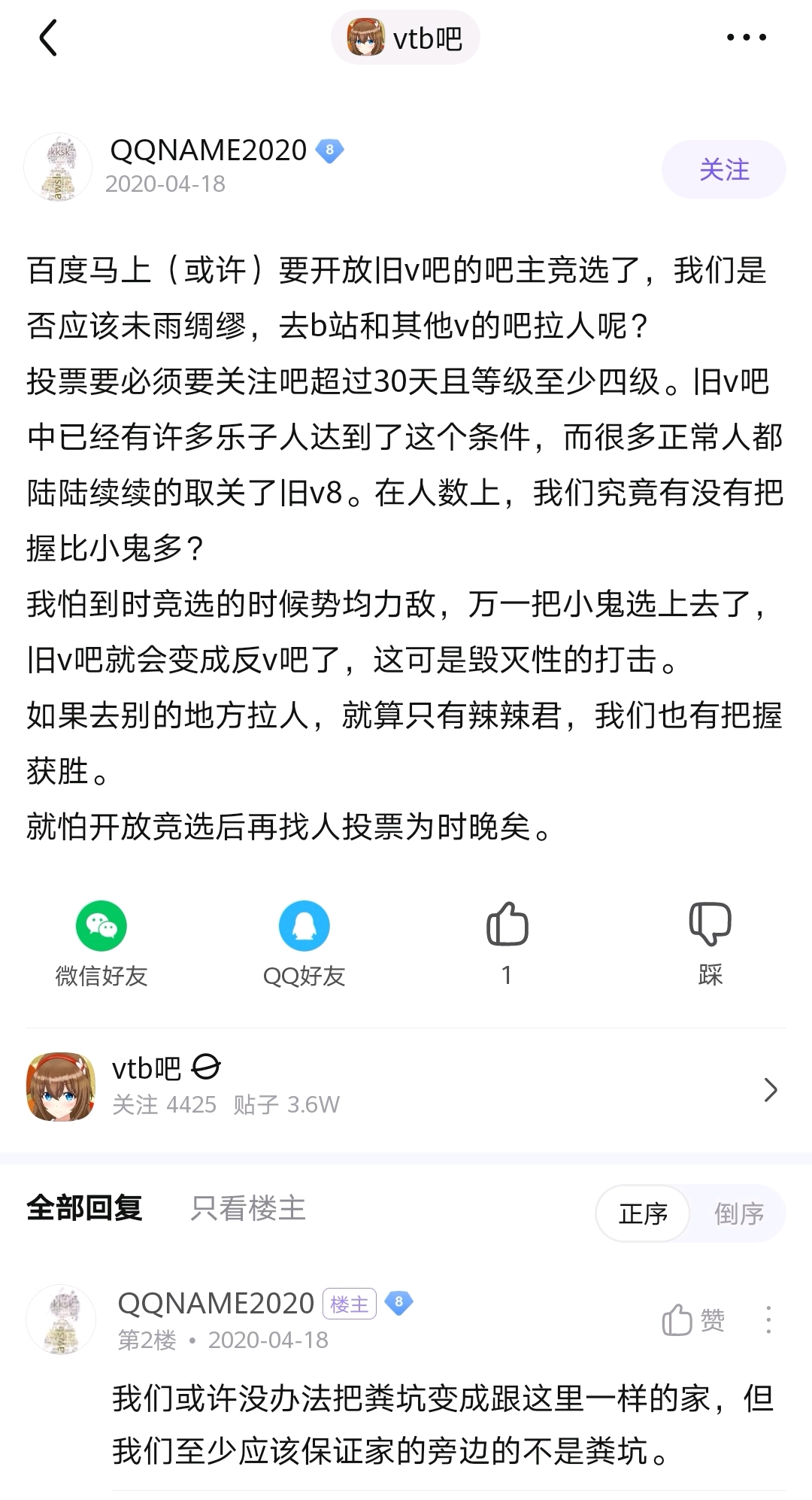
Task: Sort replies by 倒序
Action: pos(738,1213)
